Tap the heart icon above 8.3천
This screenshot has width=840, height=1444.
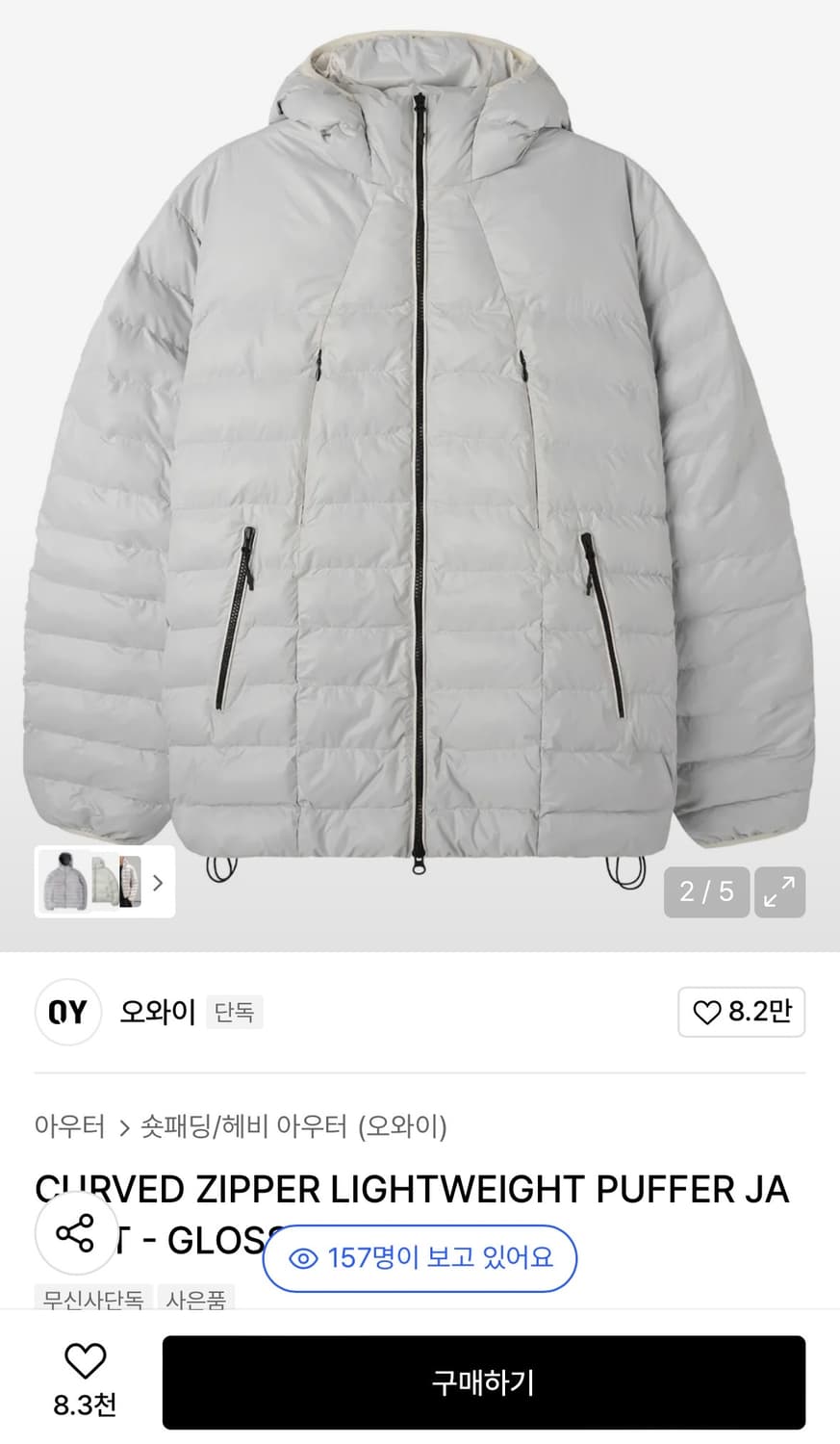tap(85, 1359)
